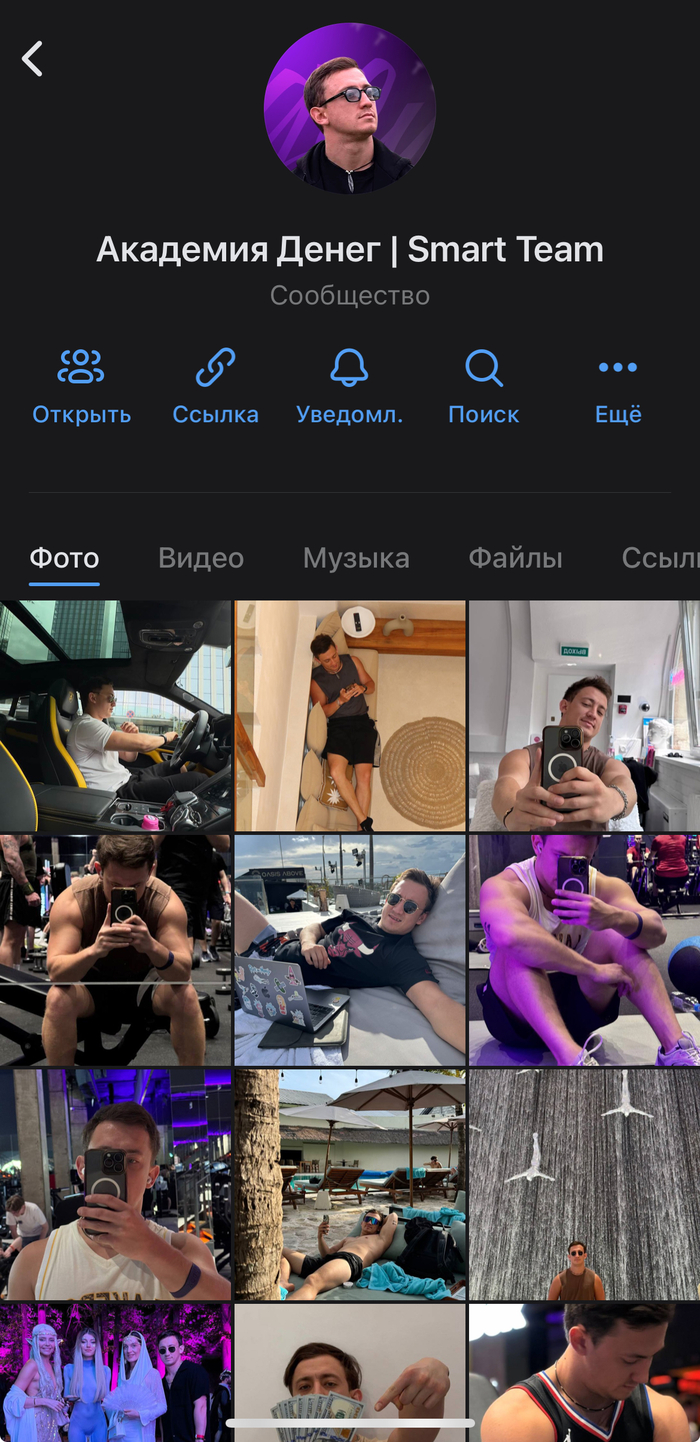Select the Фото tab

coord(64,558)
